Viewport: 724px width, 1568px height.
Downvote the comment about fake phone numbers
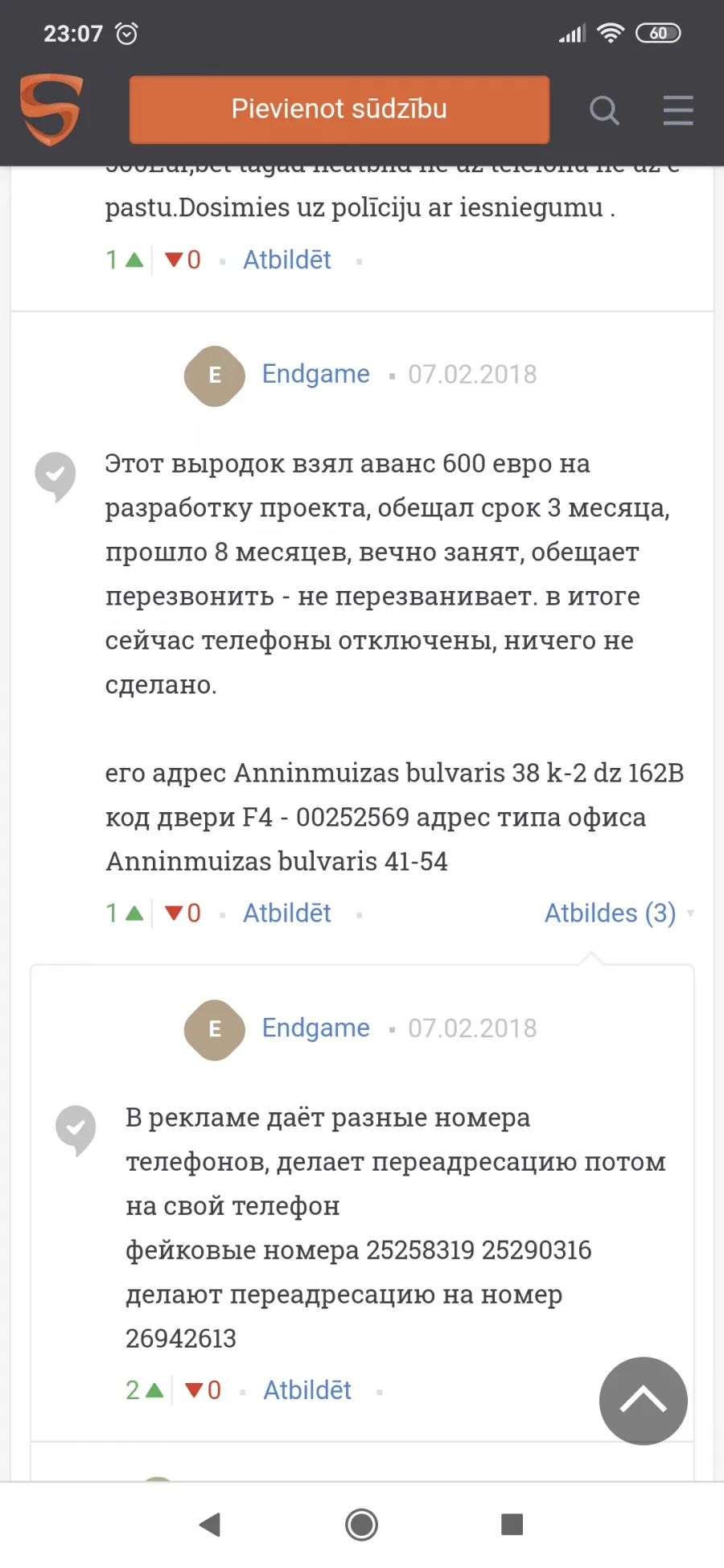[x=203, y=1390]
